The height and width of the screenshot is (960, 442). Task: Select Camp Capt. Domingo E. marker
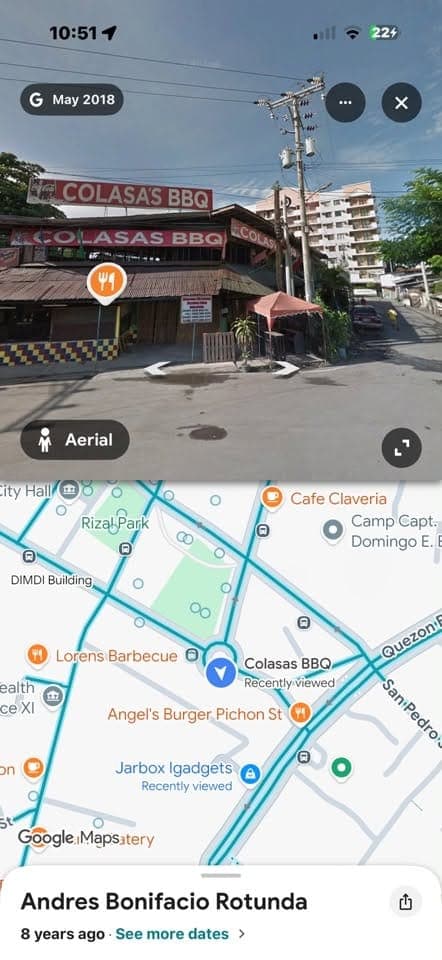pos(333,530)
